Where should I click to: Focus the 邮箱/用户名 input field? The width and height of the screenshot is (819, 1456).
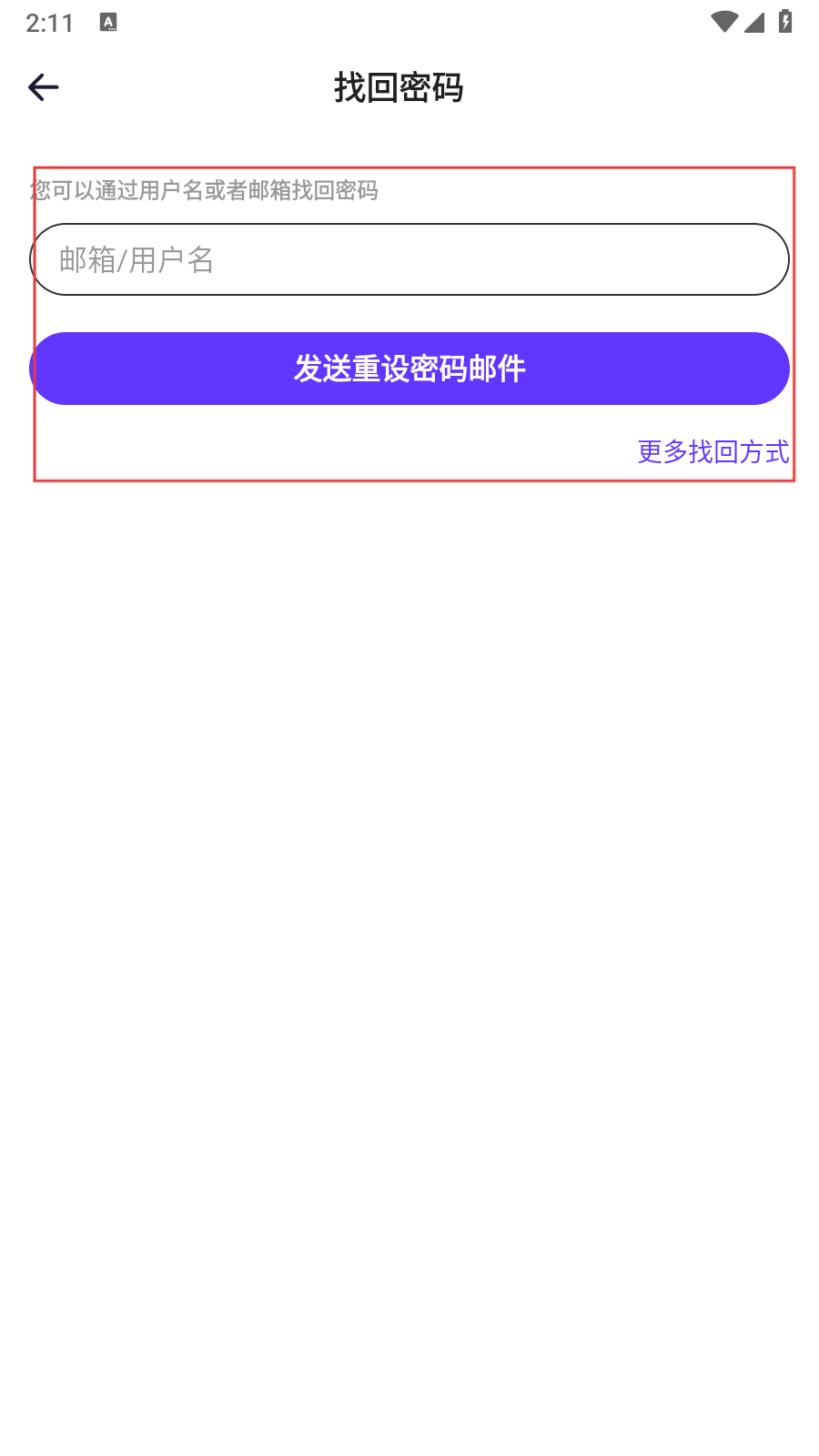(x=409, y=259)
